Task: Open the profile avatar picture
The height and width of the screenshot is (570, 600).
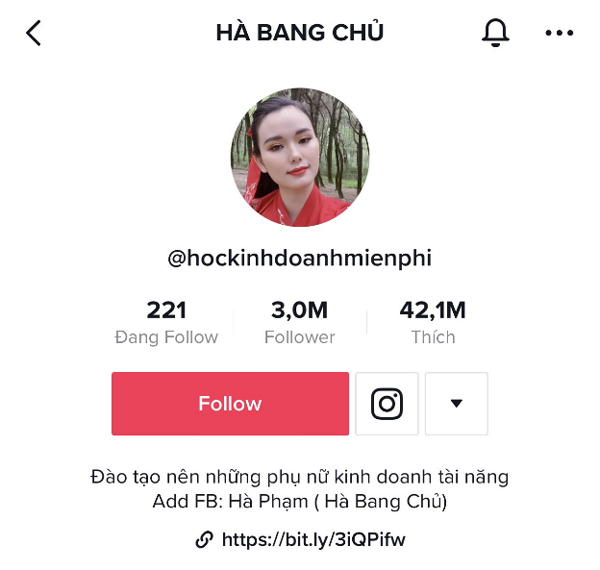Action: tap(300, 157)
